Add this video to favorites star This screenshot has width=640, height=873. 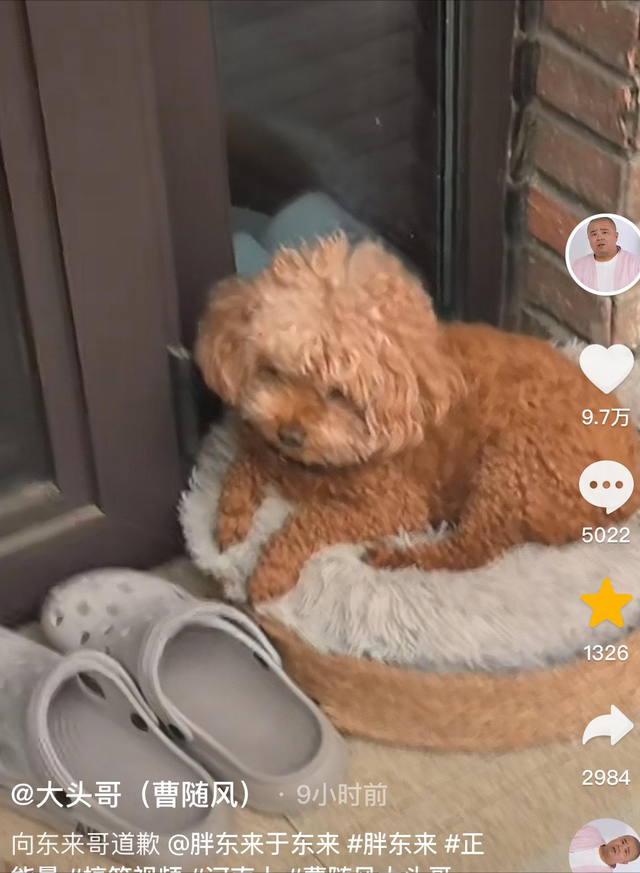point(606,605)
